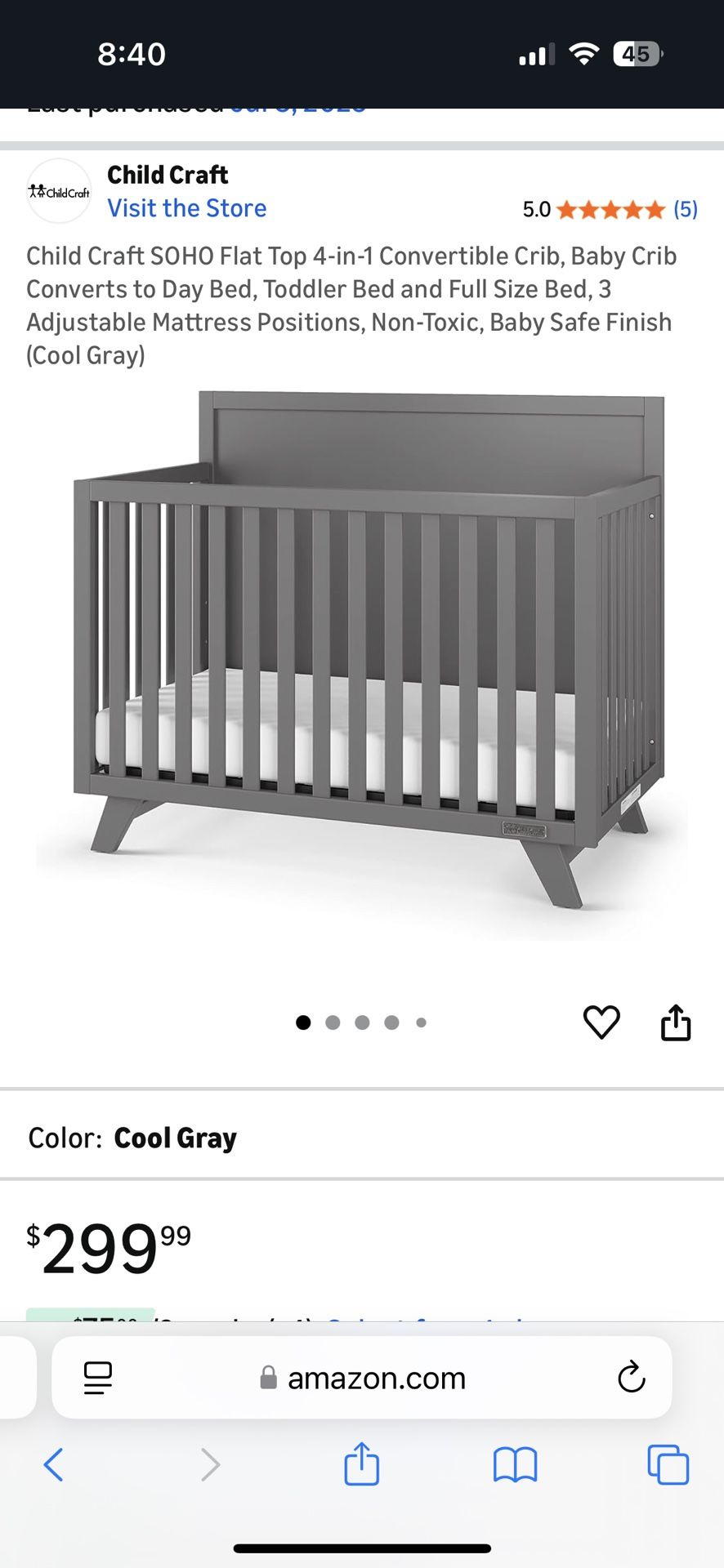Jump to second image dot

click(x=333, y=1022)
